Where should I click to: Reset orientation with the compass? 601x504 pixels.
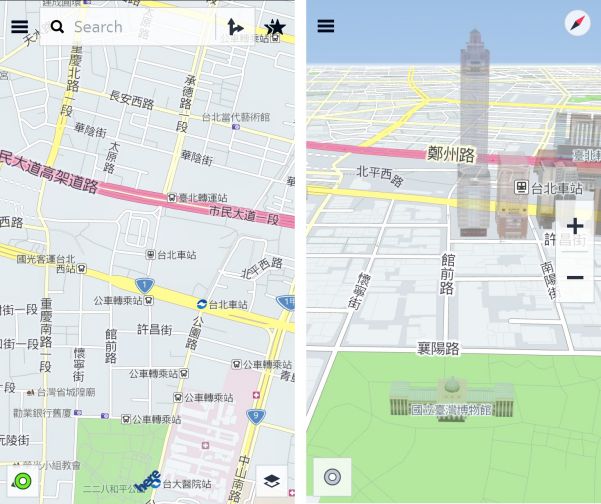click(x=577, y=23)
